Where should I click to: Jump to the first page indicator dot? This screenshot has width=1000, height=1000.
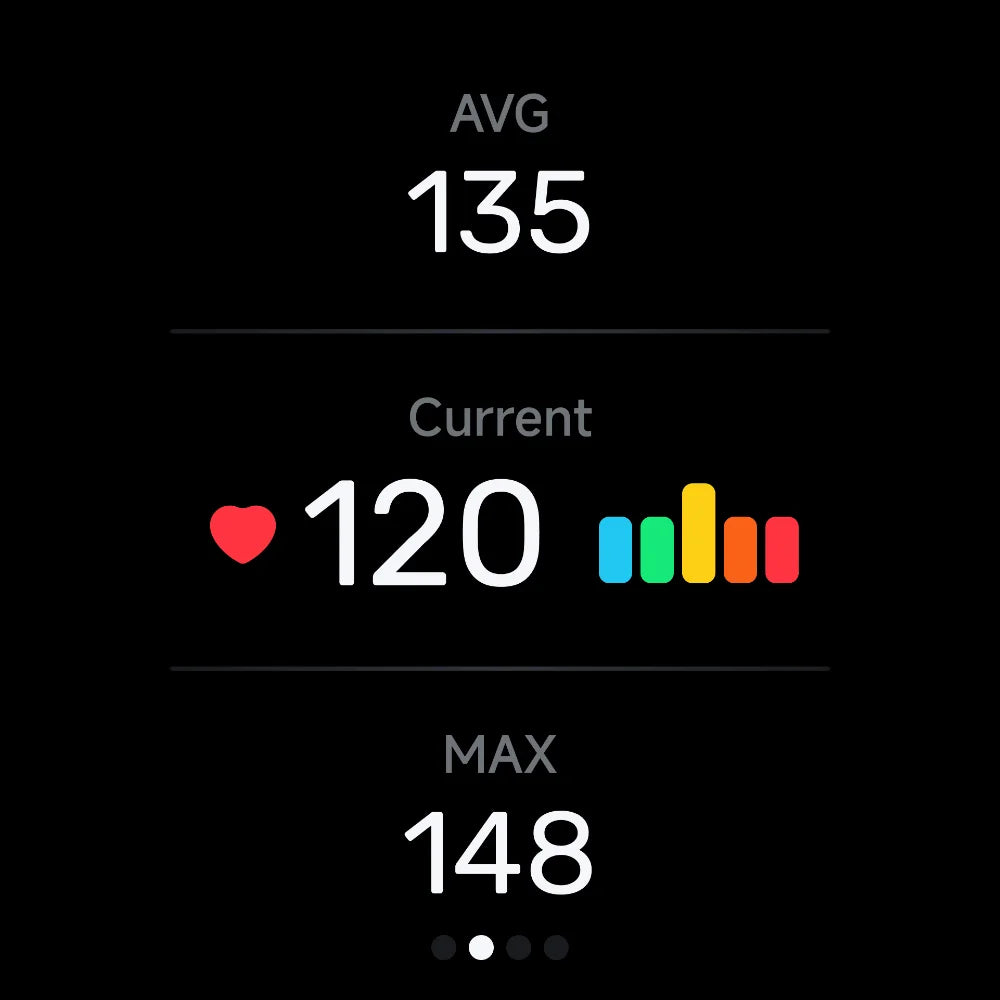(x=444, y=947)
